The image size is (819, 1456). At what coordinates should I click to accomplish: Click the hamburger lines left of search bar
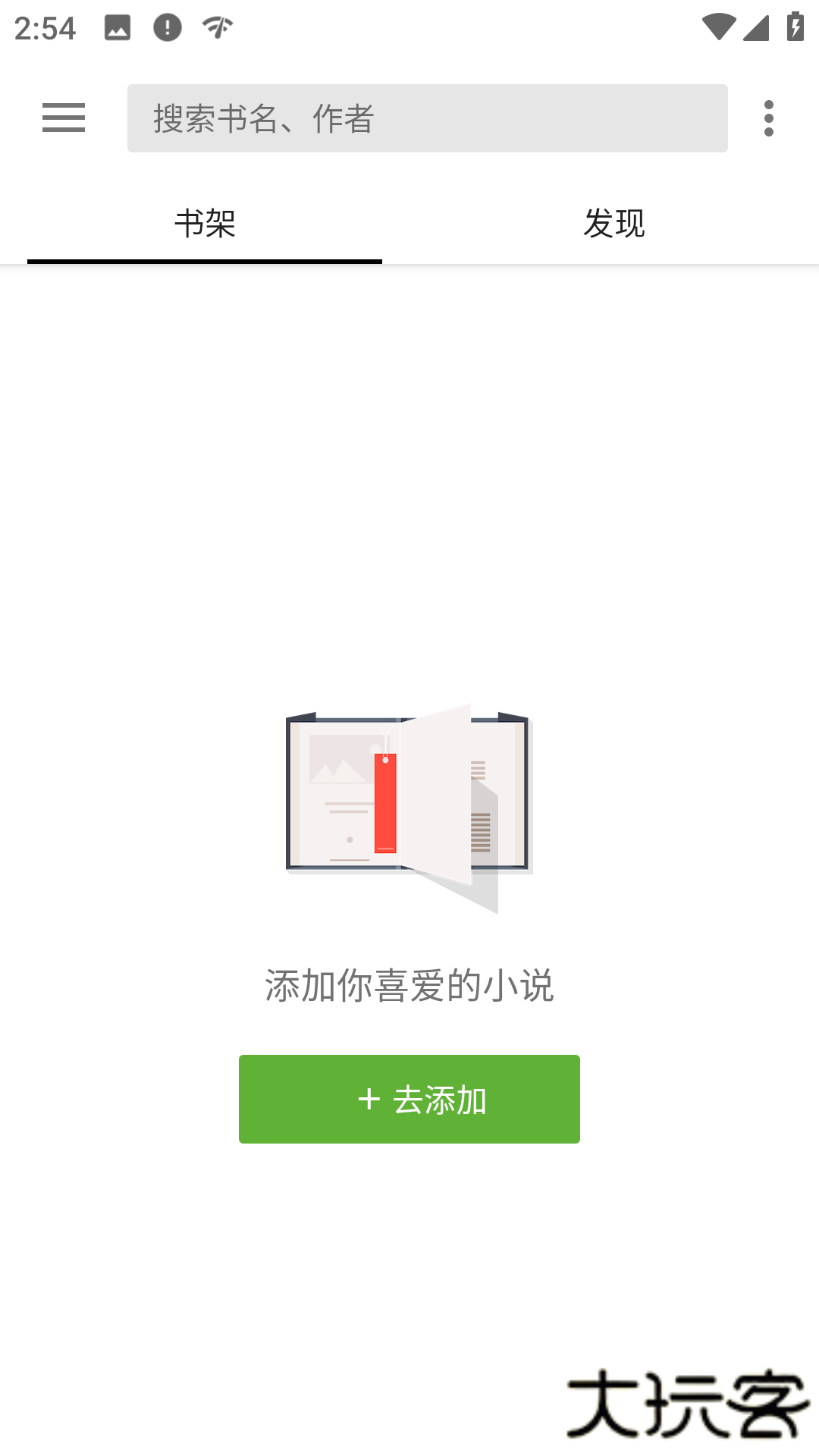coord(63,118)
